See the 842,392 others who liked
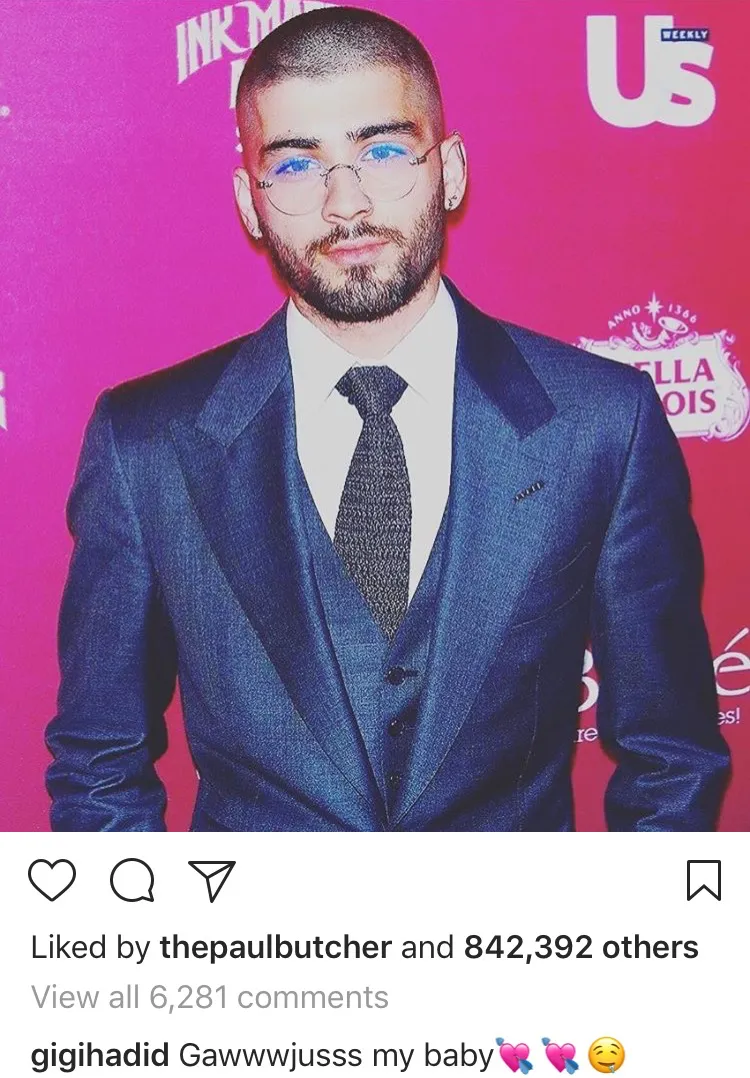This screenshot has width=750, height=1078. (581, 947)
